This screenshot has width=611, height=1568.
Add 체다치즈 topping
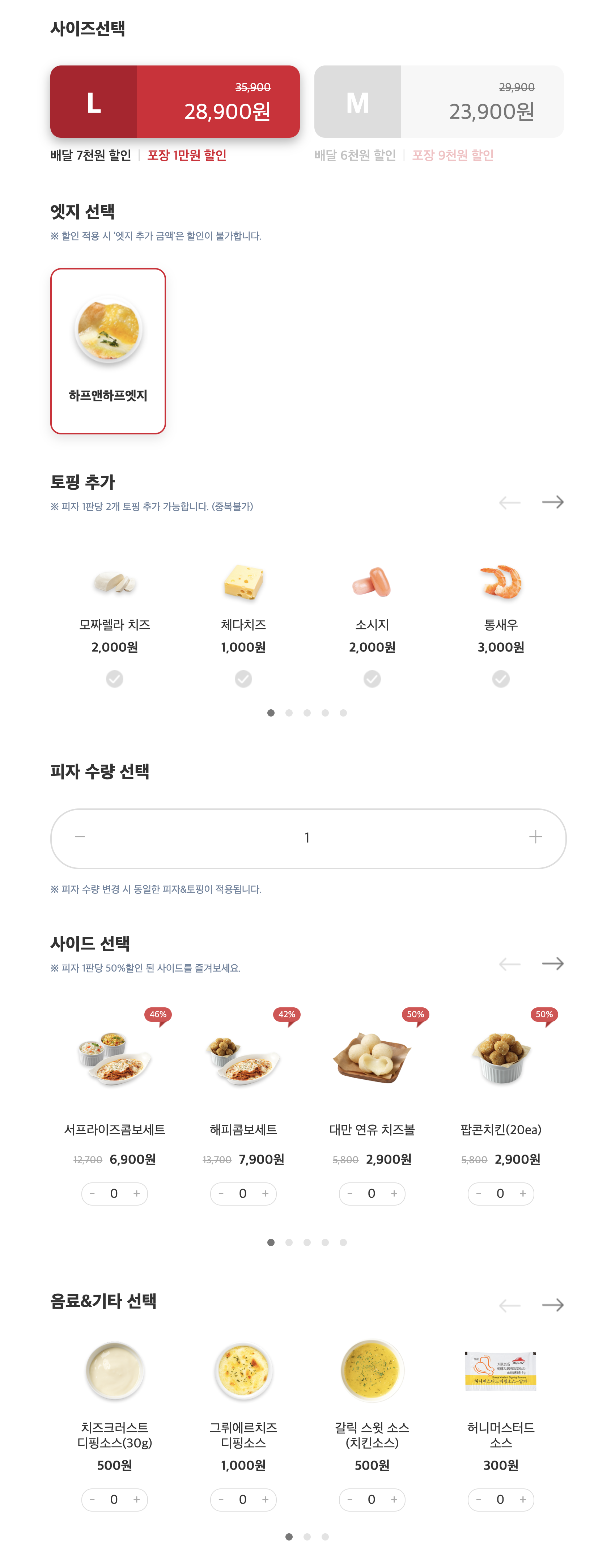coord(243,678)
